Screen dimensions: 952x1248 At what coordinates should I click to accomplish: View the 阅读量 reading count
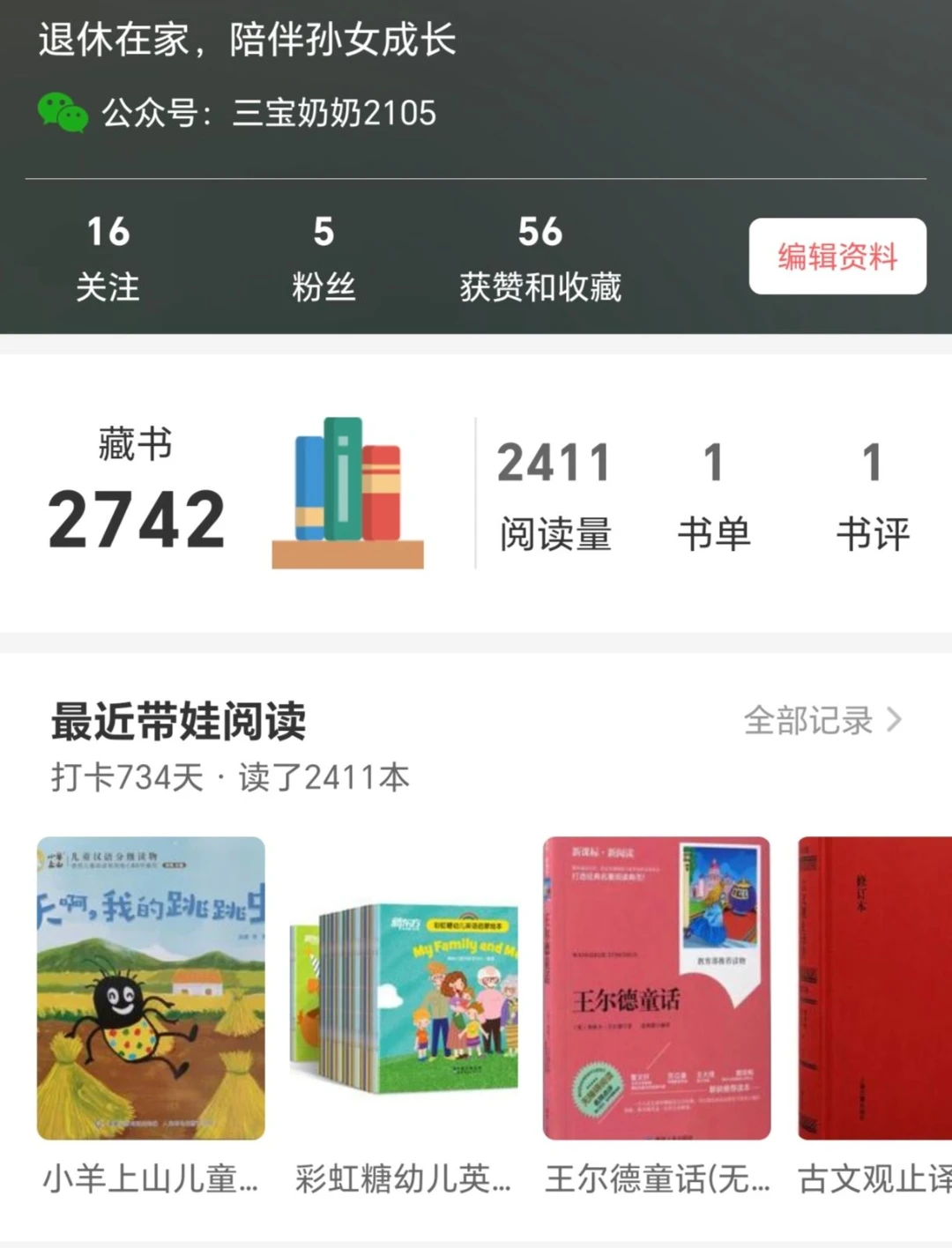point(554,496)
